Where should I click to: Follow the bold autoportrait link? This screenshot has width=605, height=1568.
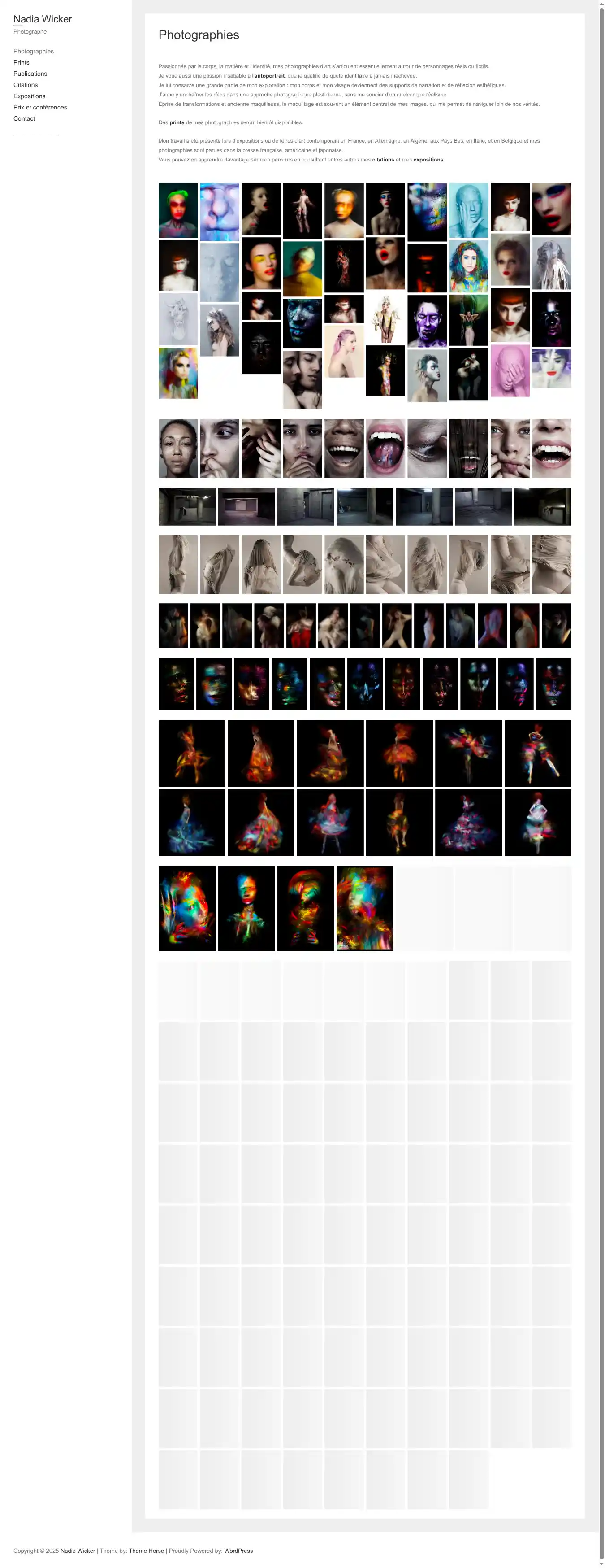point(269,76)
